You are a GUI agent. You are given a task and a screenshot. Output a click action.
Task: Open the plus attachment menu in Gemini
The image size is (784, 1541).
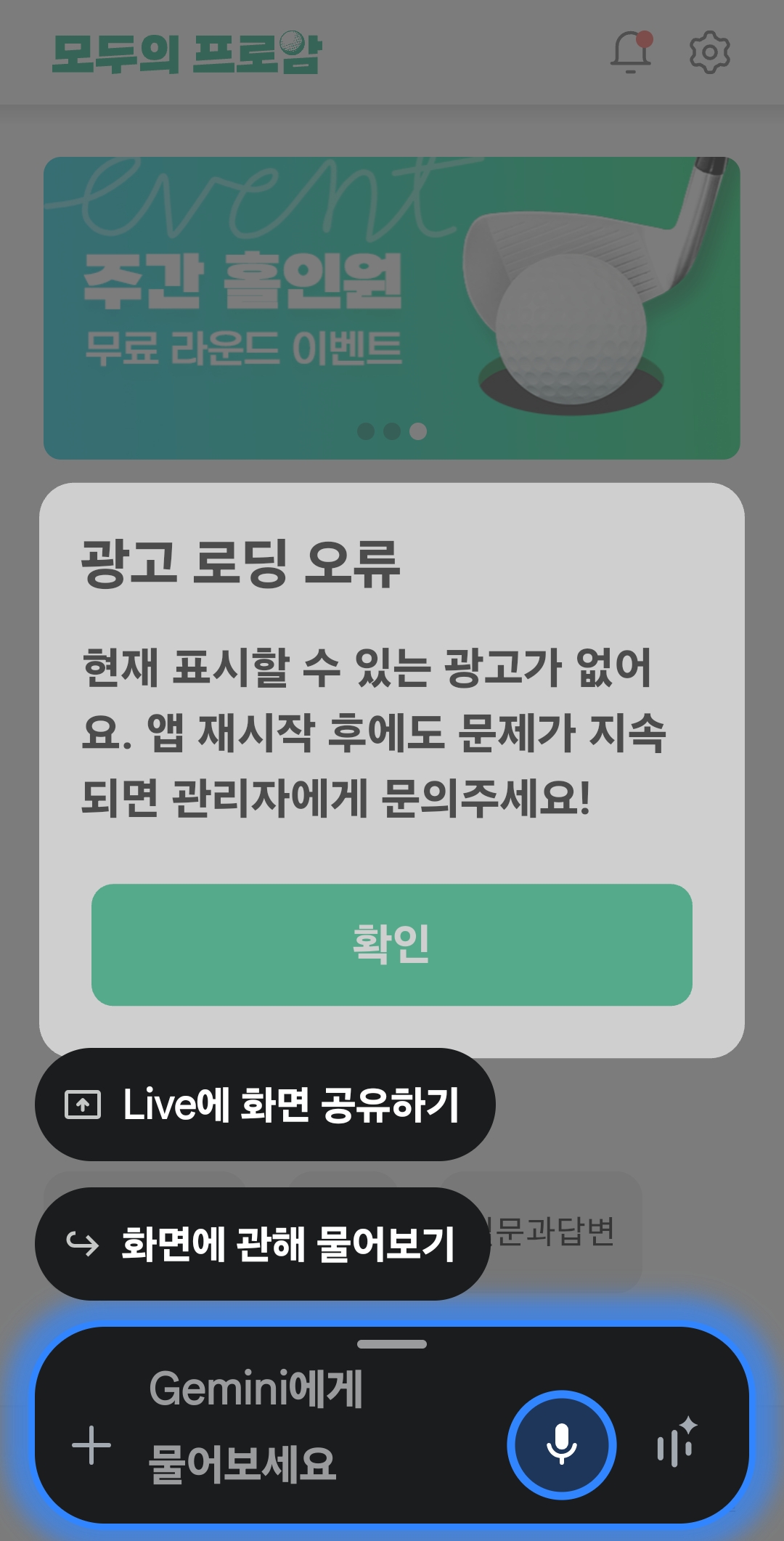point(91,1444)
